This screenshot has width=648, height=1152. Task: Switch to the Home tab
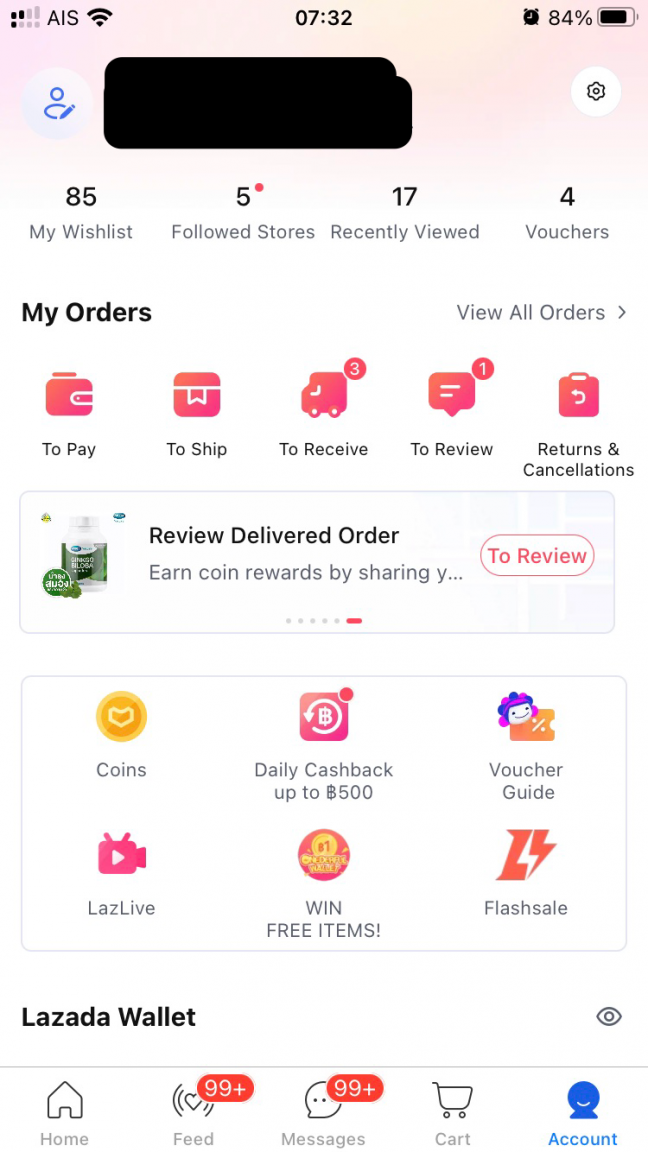[x=65, y=1113]
